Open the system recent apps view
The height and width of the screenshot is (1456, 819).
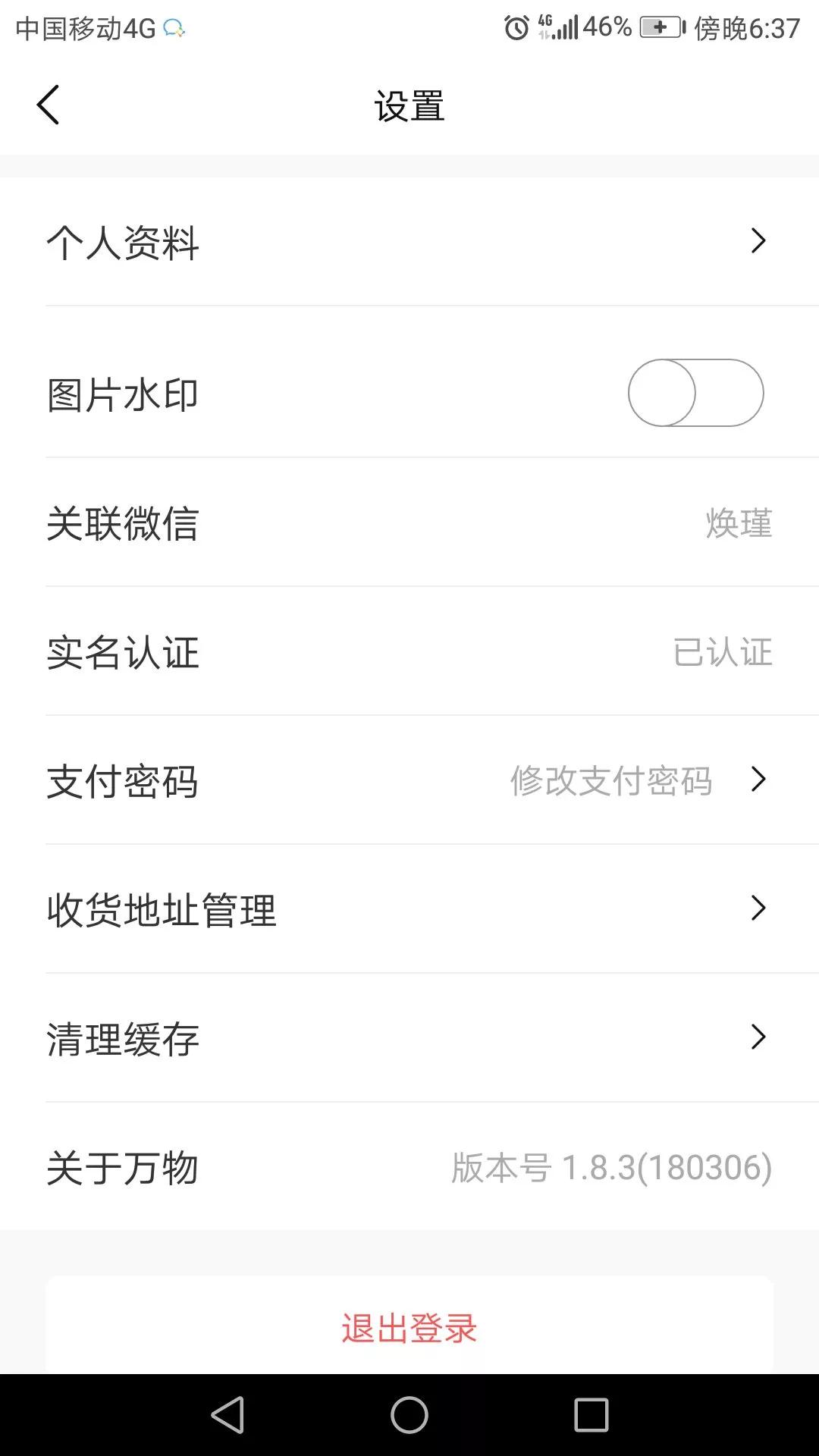[591, 1415]
